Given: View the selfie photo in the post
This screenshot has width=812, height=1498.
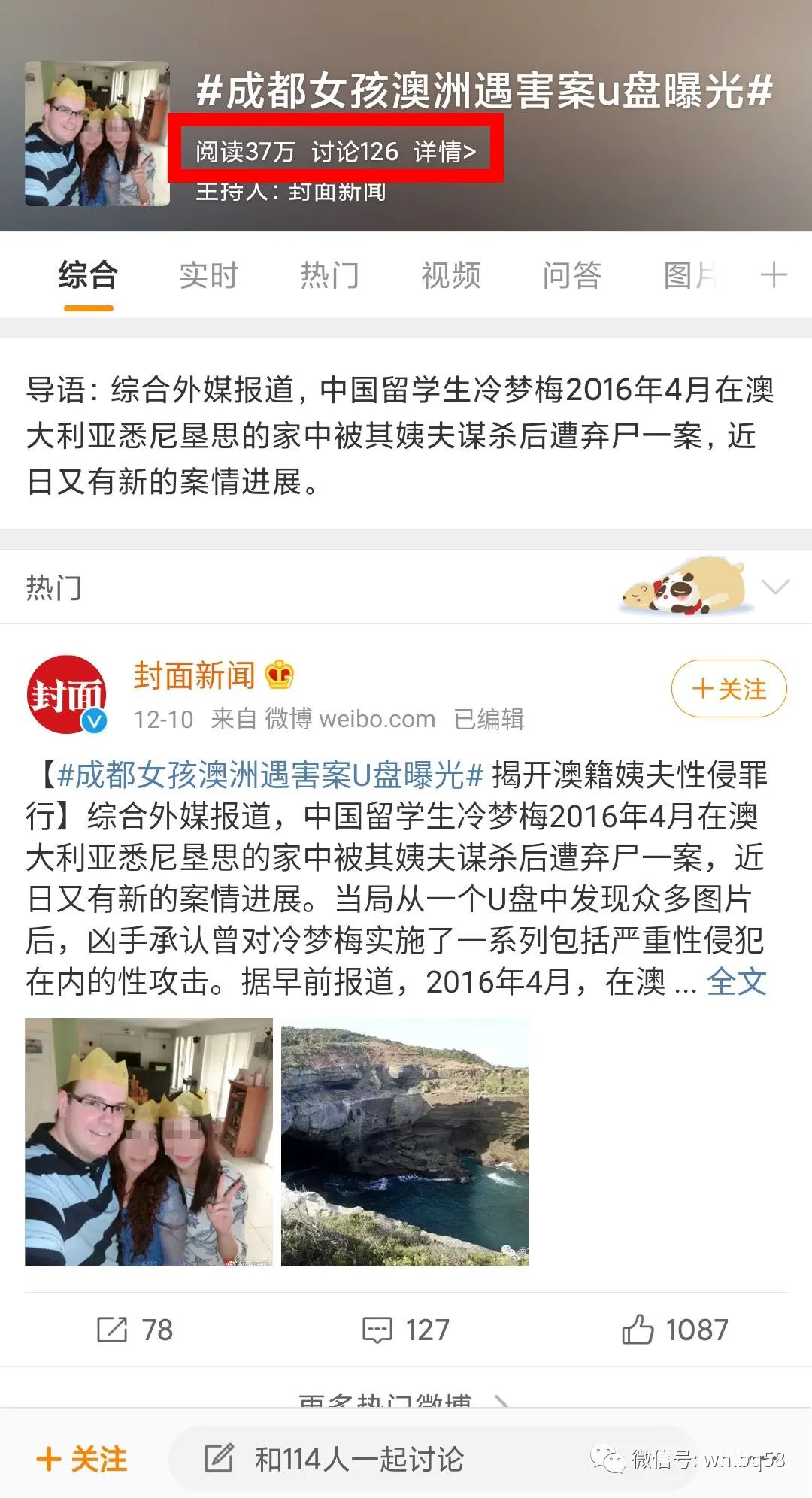Looking at the screenshot, I should point(149,1142).
